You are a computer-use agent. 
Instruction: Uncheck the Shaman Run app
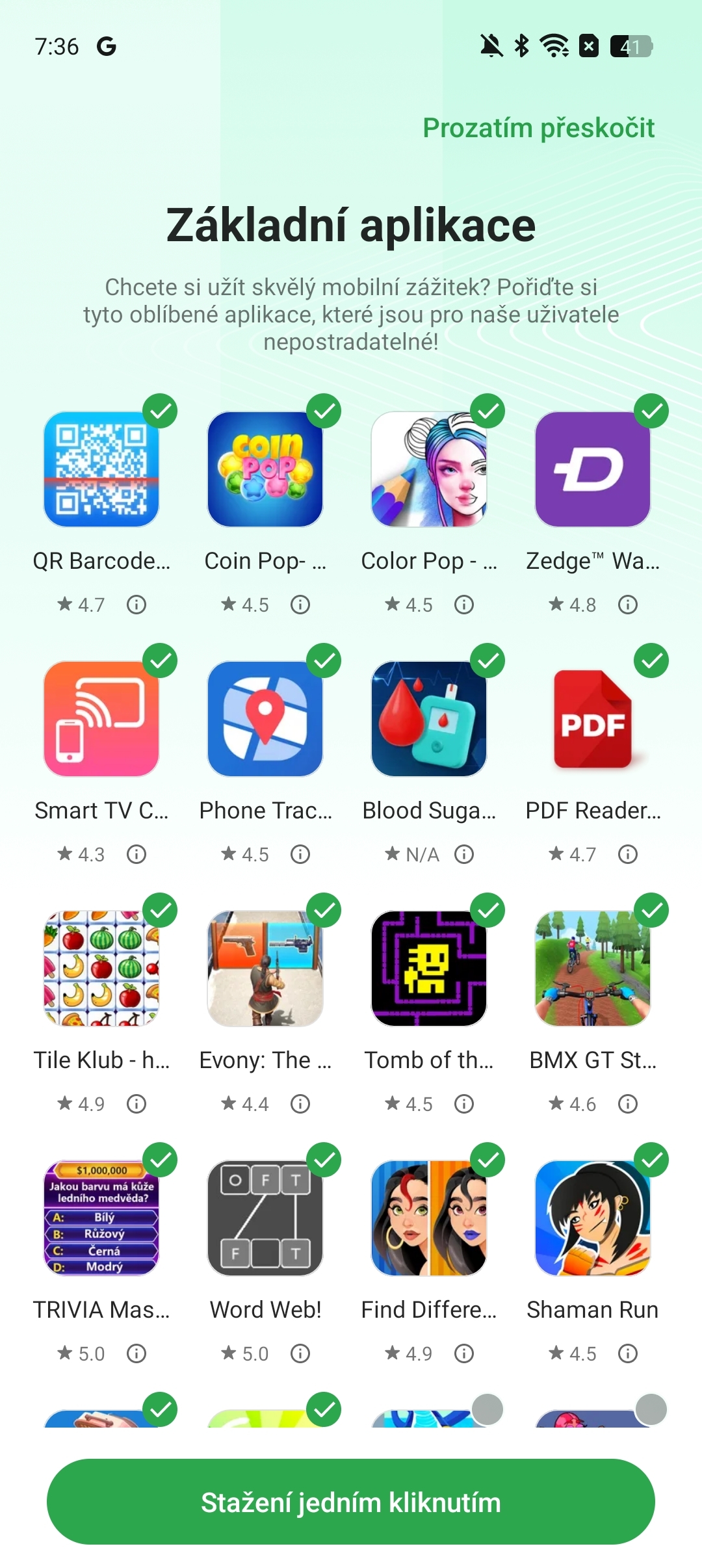[x=651, y=1160]
